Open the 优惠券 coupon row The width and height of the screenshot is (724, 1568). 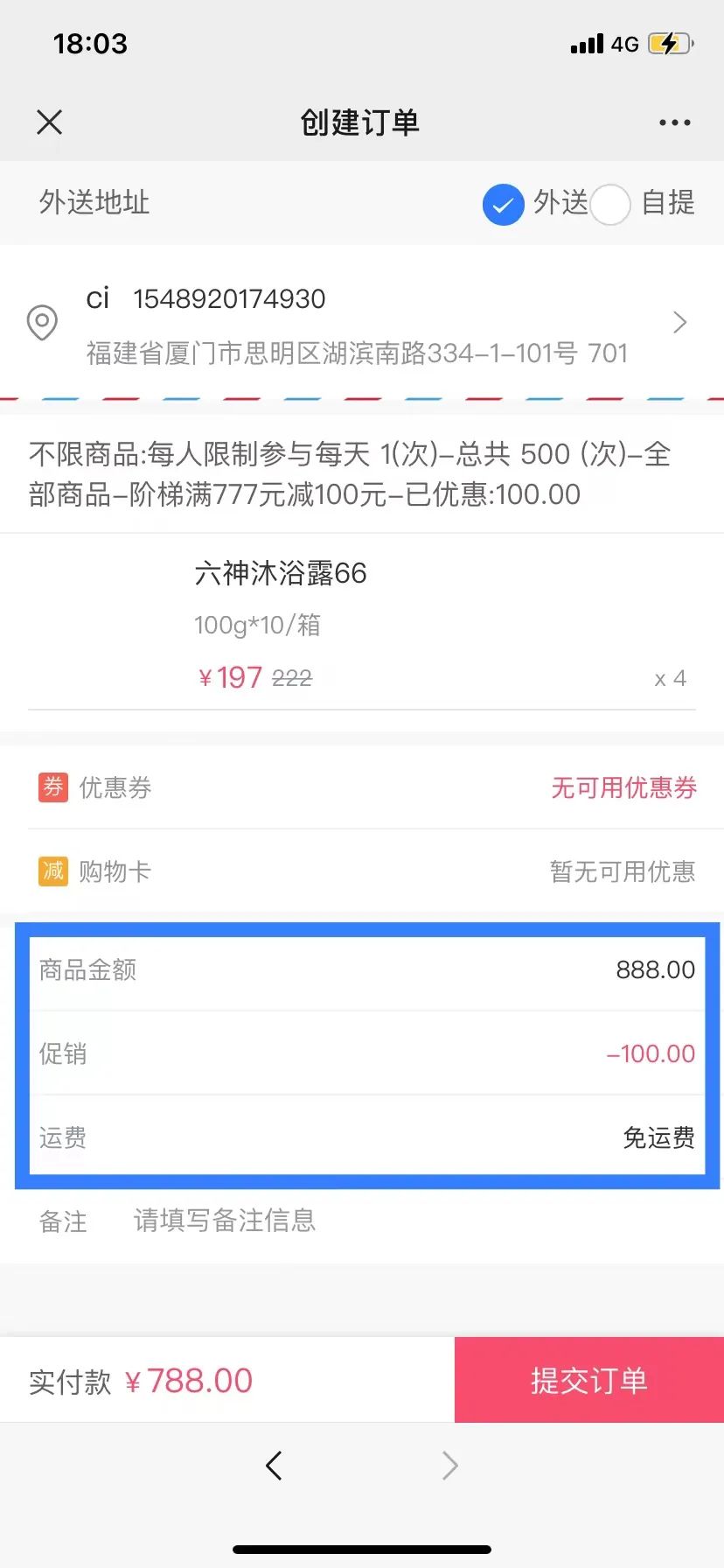tap(362, 787)
